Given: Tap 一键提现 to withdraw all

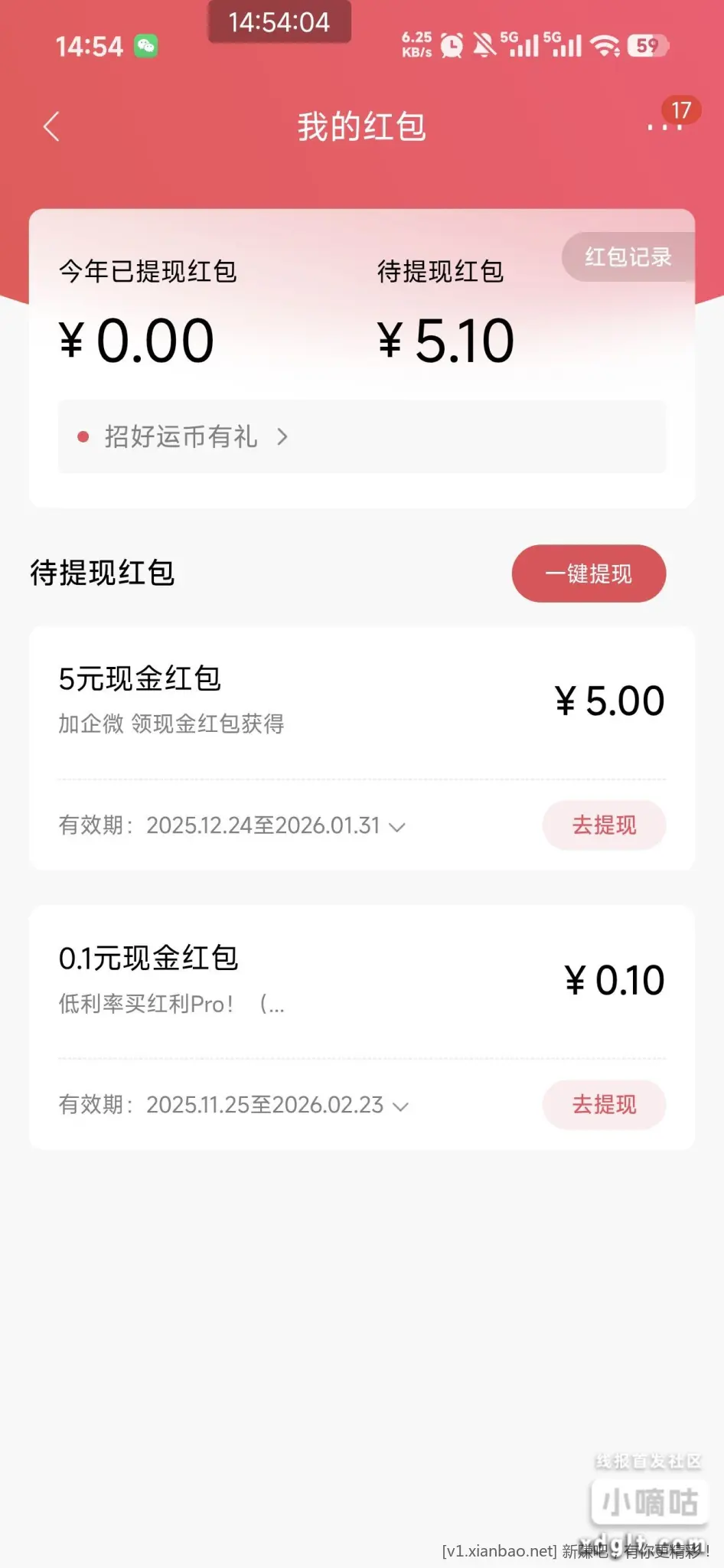Looking at the screenshot, I should click(x=589, y=573).
